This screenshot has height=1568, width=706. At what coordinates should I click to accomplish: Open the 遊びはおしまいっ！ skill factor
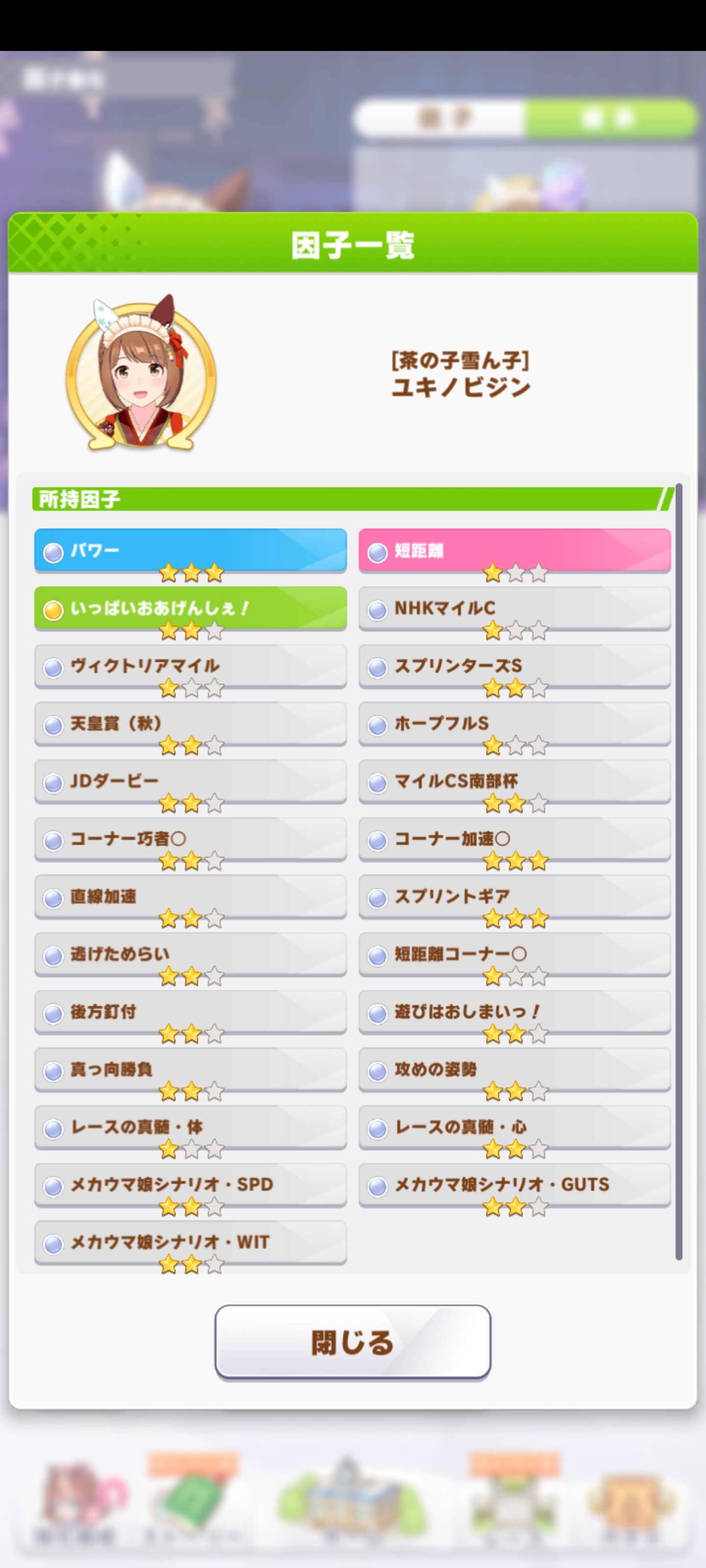(x=514, y=1012)
